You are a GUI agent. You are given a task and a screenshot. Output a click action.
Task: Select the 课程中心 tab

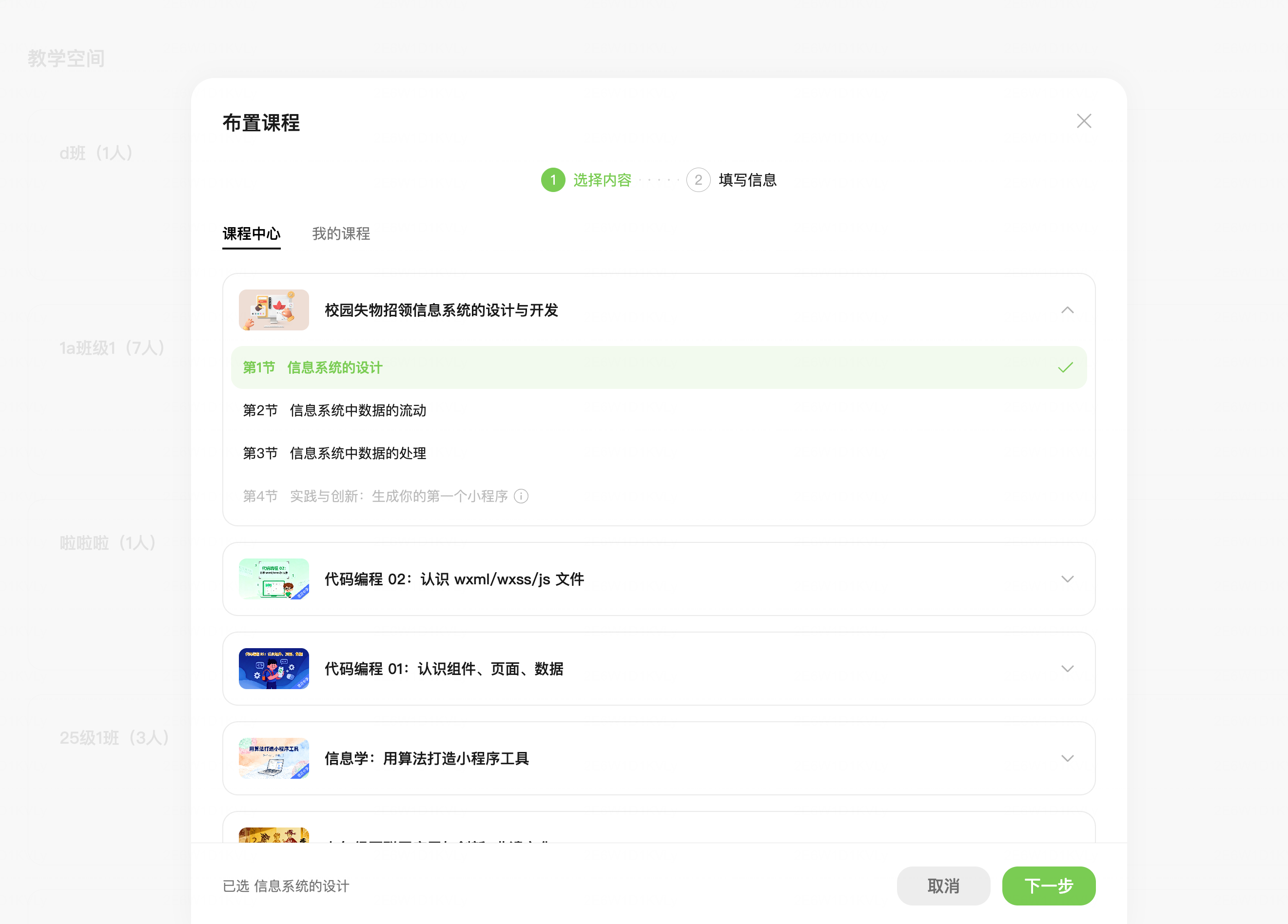[252, 233]
